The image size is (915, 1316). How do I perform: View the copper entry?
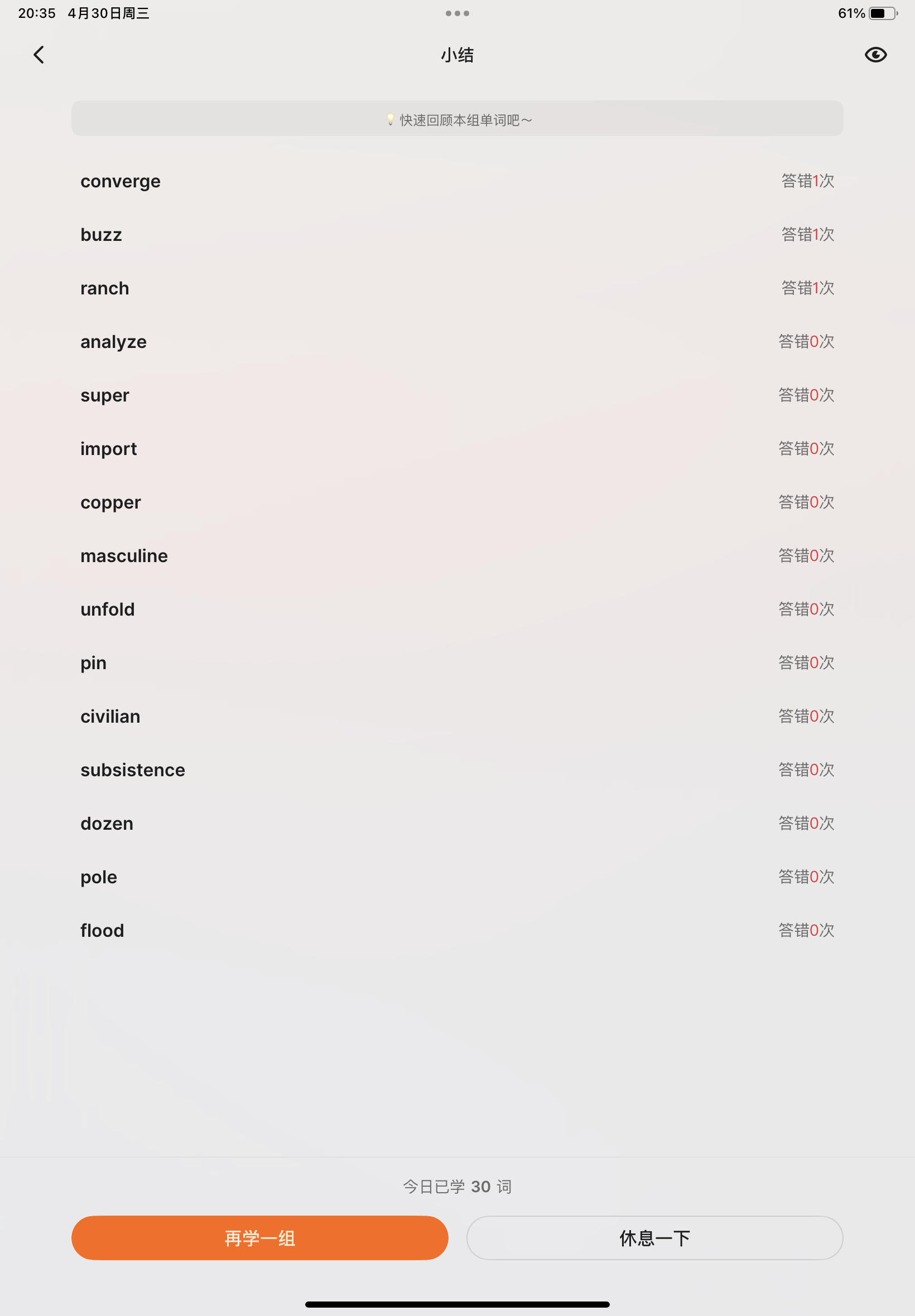point(458,502)
